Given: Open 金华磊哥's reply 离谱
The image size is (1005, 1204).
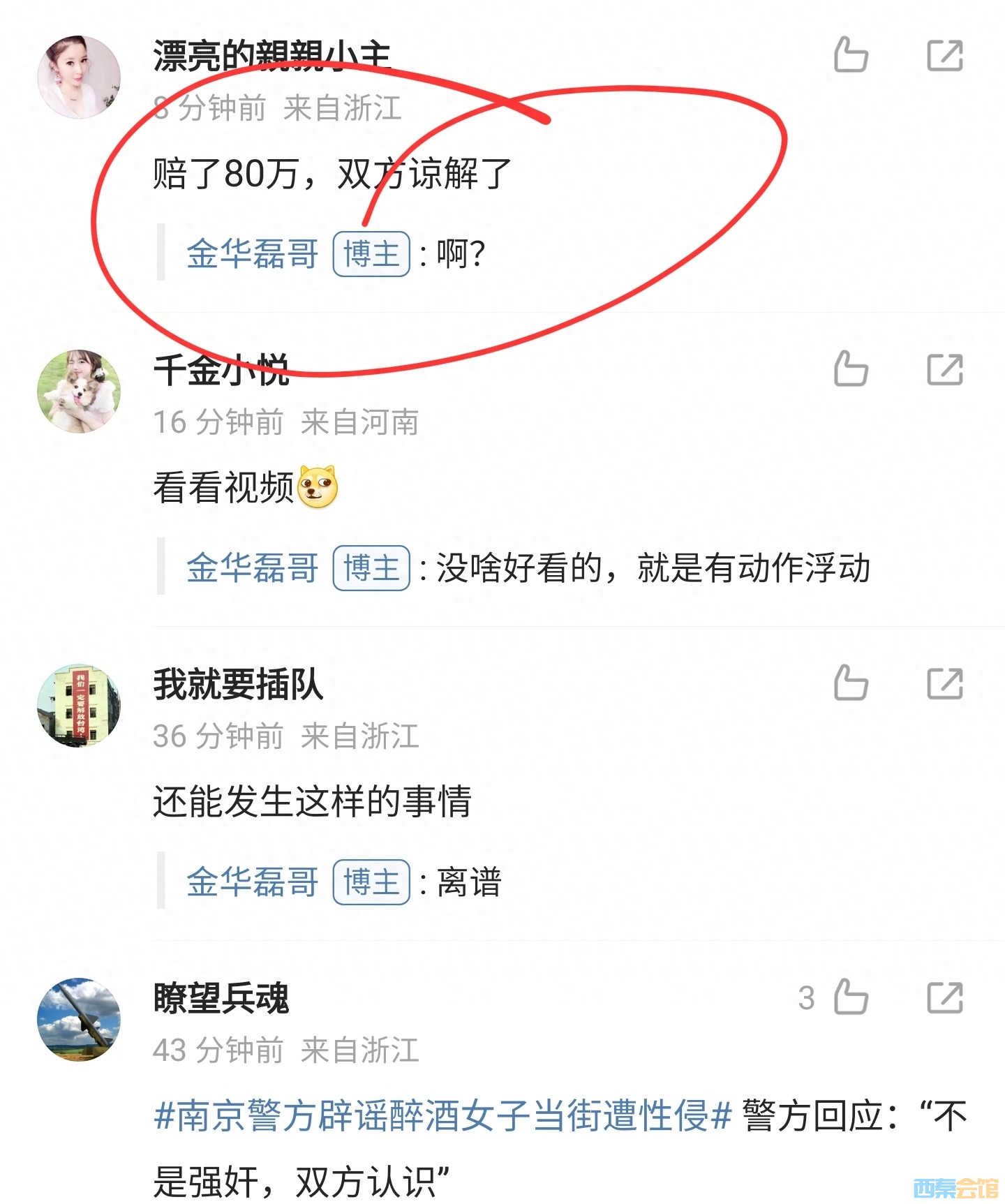Looking at the screenshot, I should [x=469, y=882].
